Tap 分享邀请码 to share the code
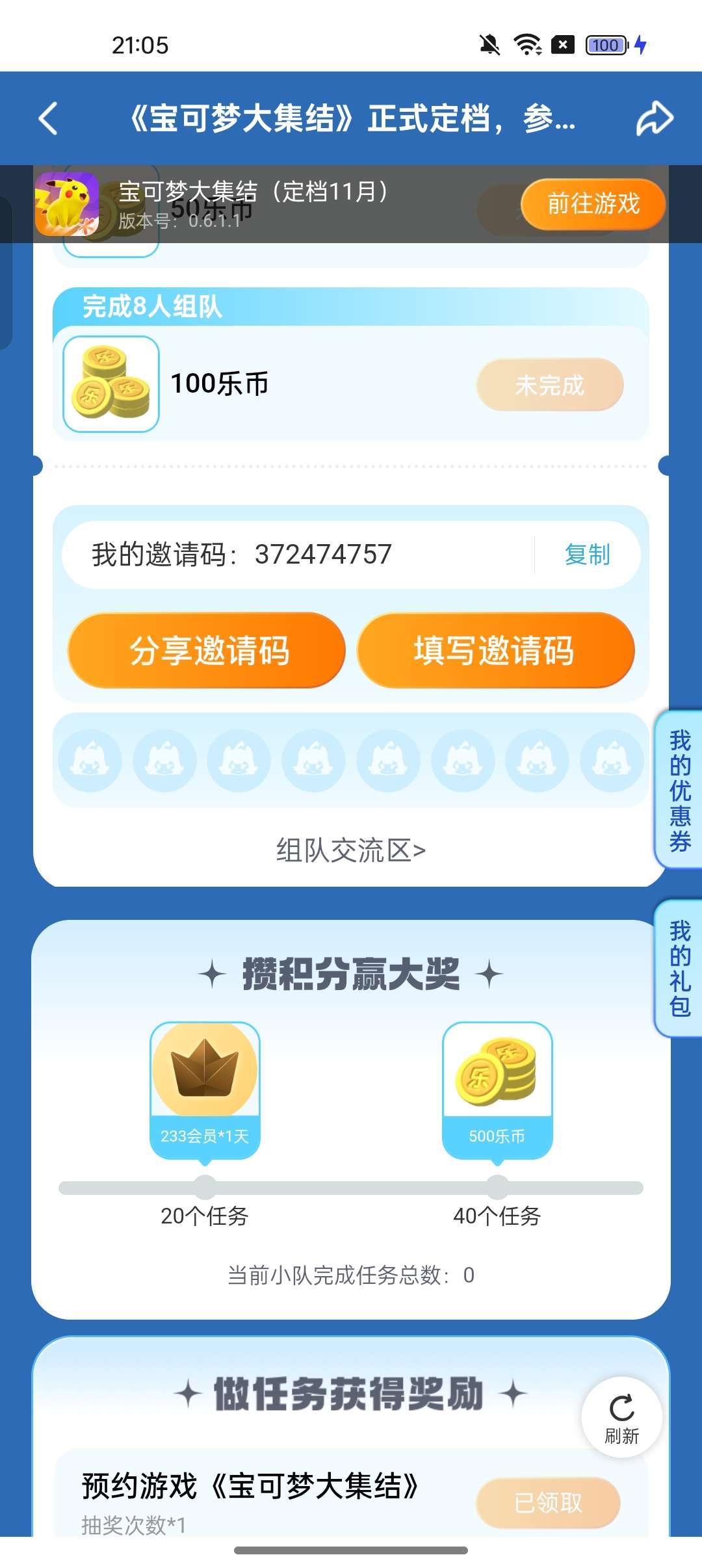 tap(207, 650)
